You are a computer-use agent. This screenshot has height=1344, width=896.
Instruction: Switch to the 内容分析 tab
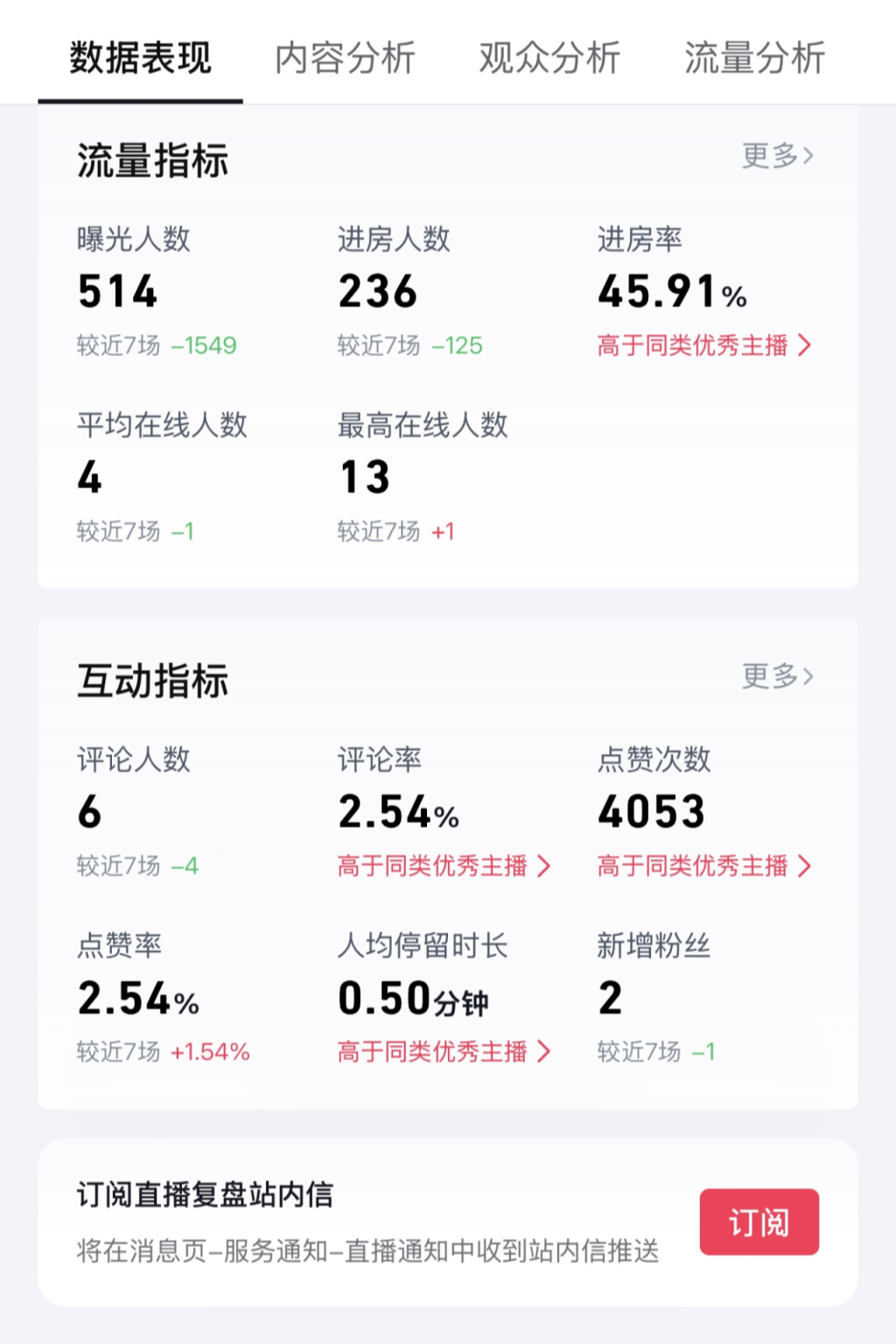(x=345, y=58)
